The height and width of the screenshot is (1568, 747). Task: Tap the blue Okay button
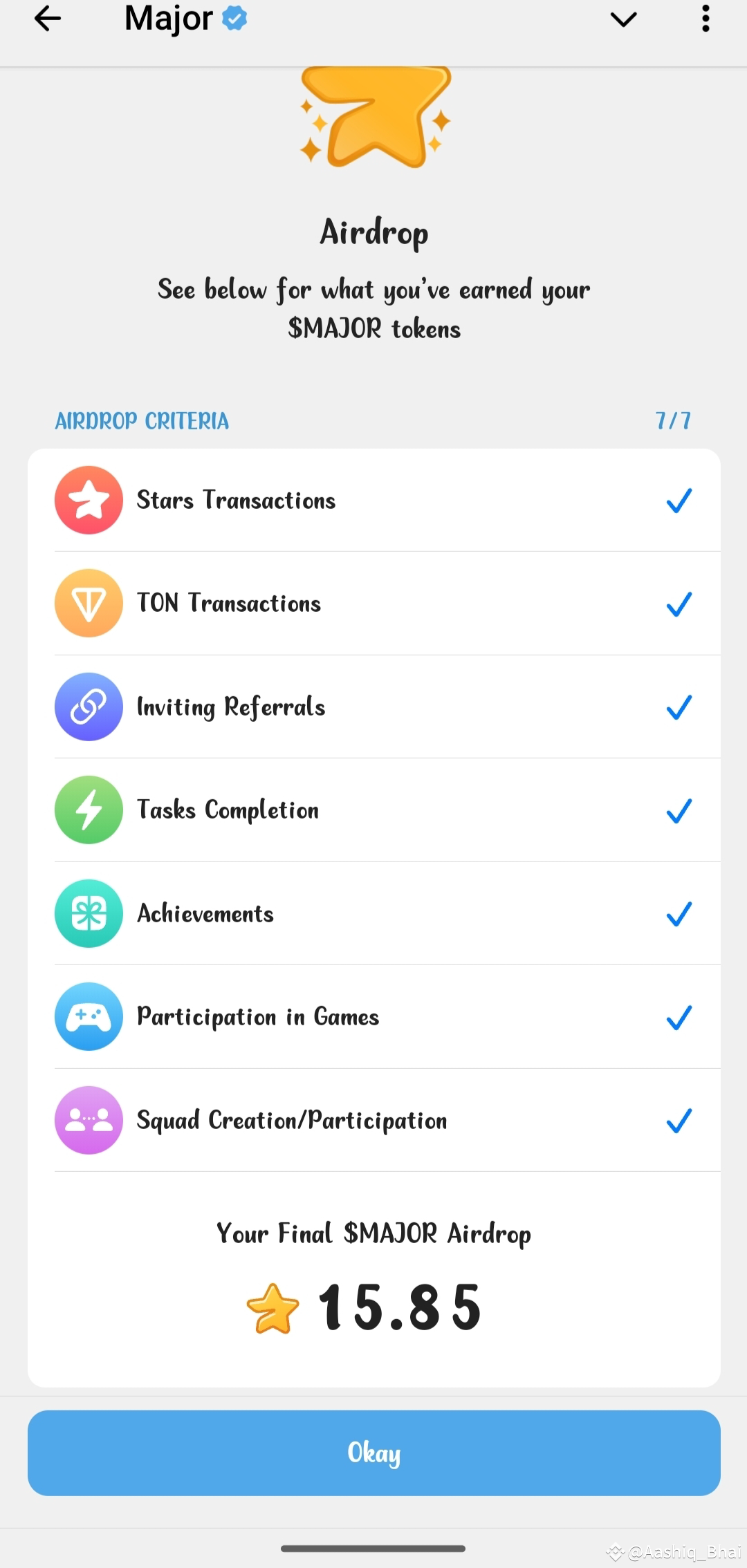373,1453
